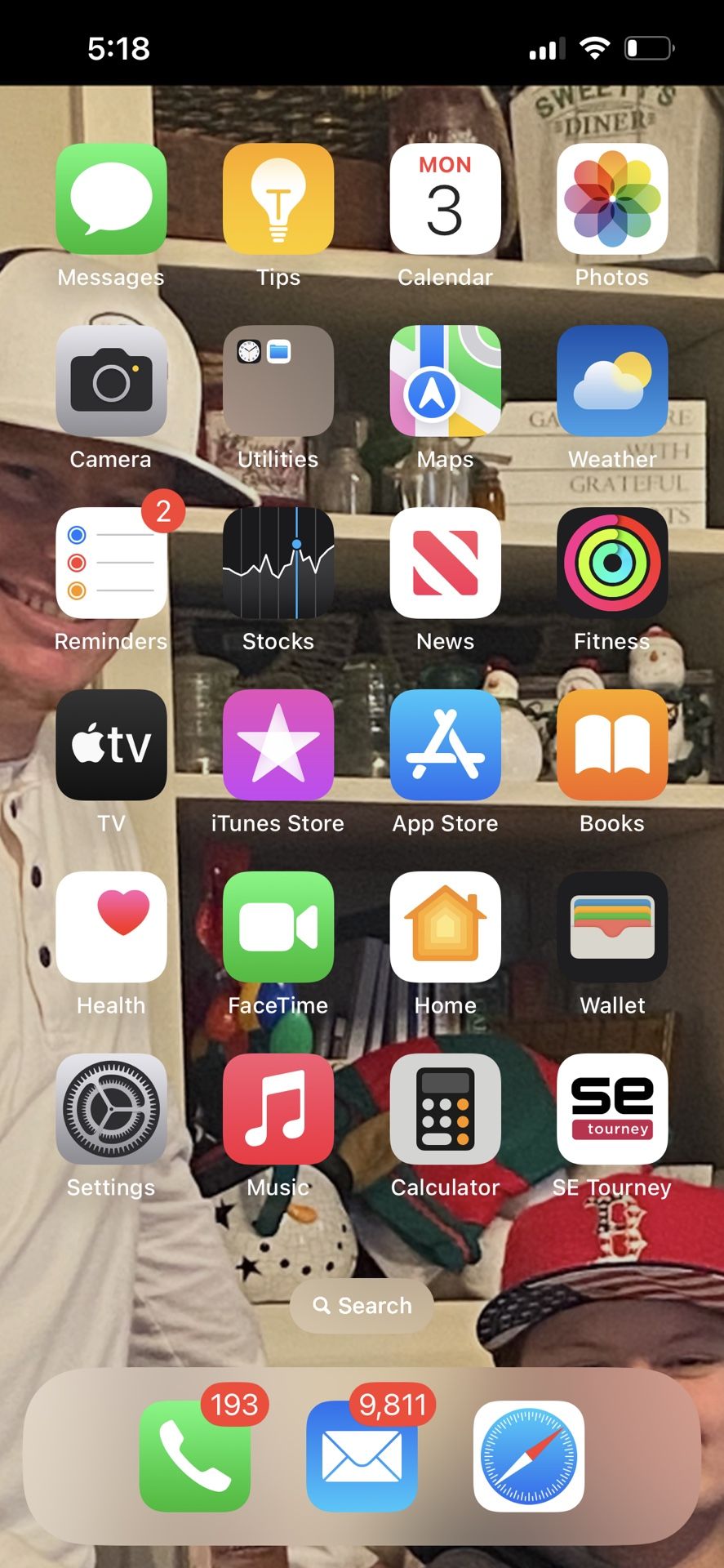Open the iTunes Store
The width and height of the screenshot is (724, 1568).
[x=278, y=745]
